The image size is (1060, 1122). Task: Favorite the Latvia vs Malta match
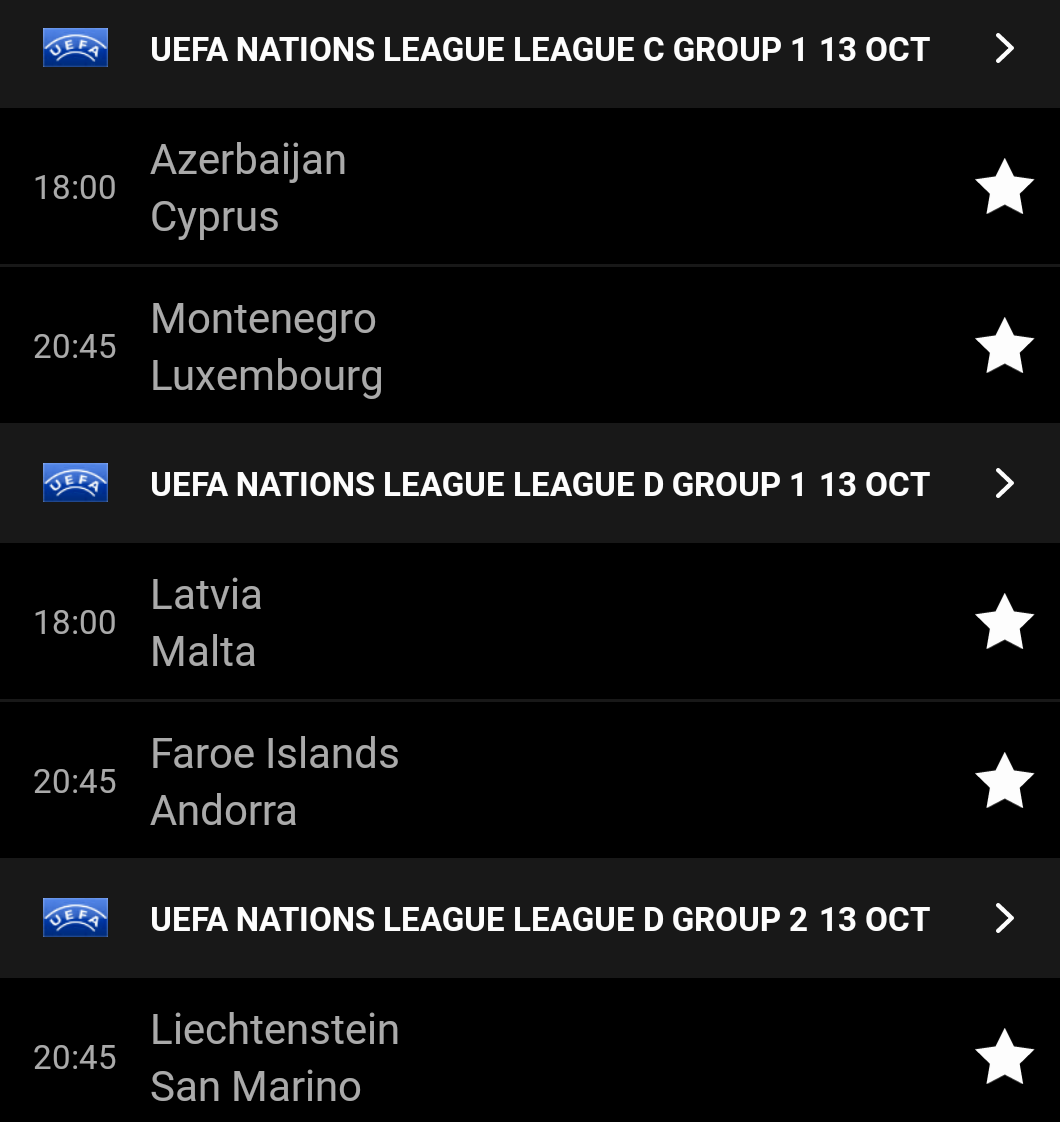[1004, 622]
